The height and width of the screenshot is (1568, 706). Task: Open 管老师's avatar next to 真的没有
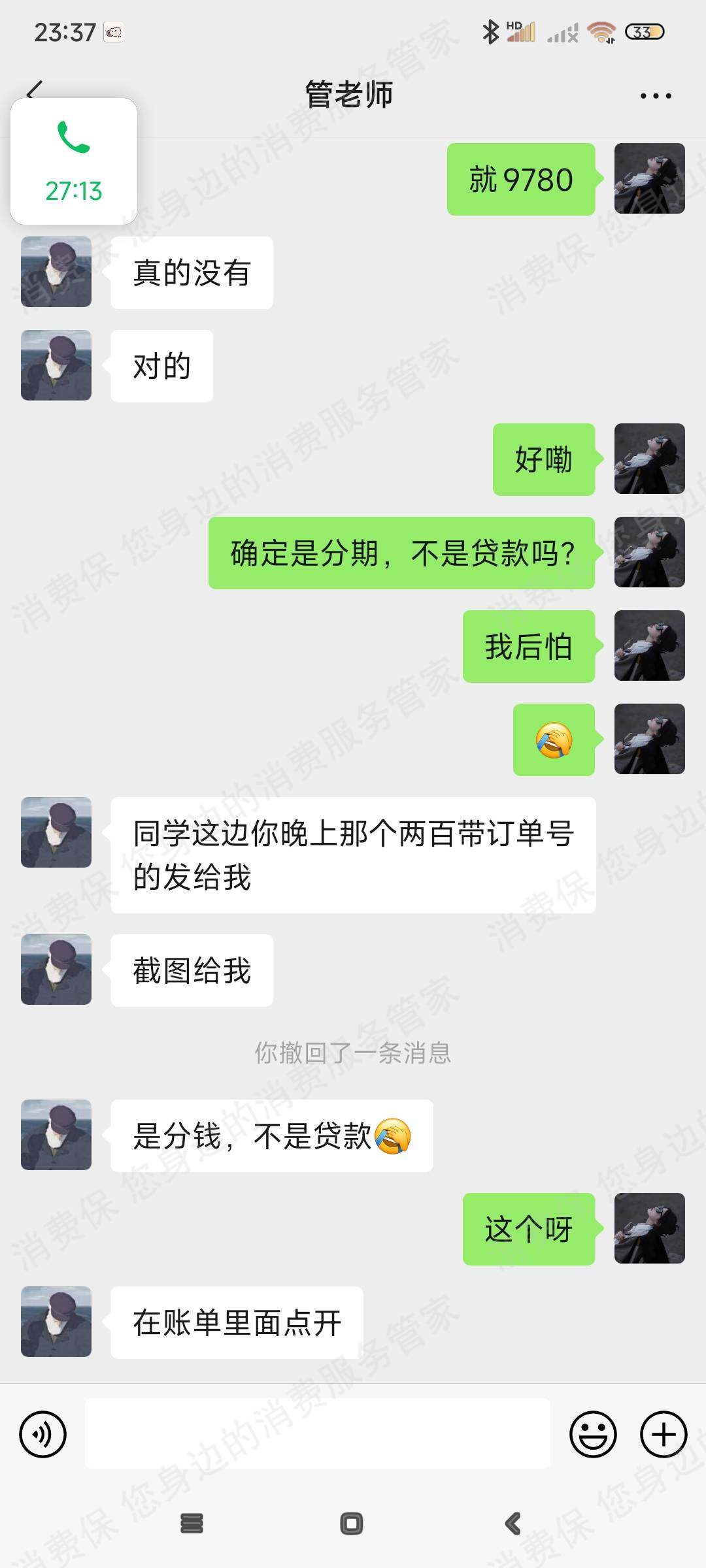[x=56, y=272]
